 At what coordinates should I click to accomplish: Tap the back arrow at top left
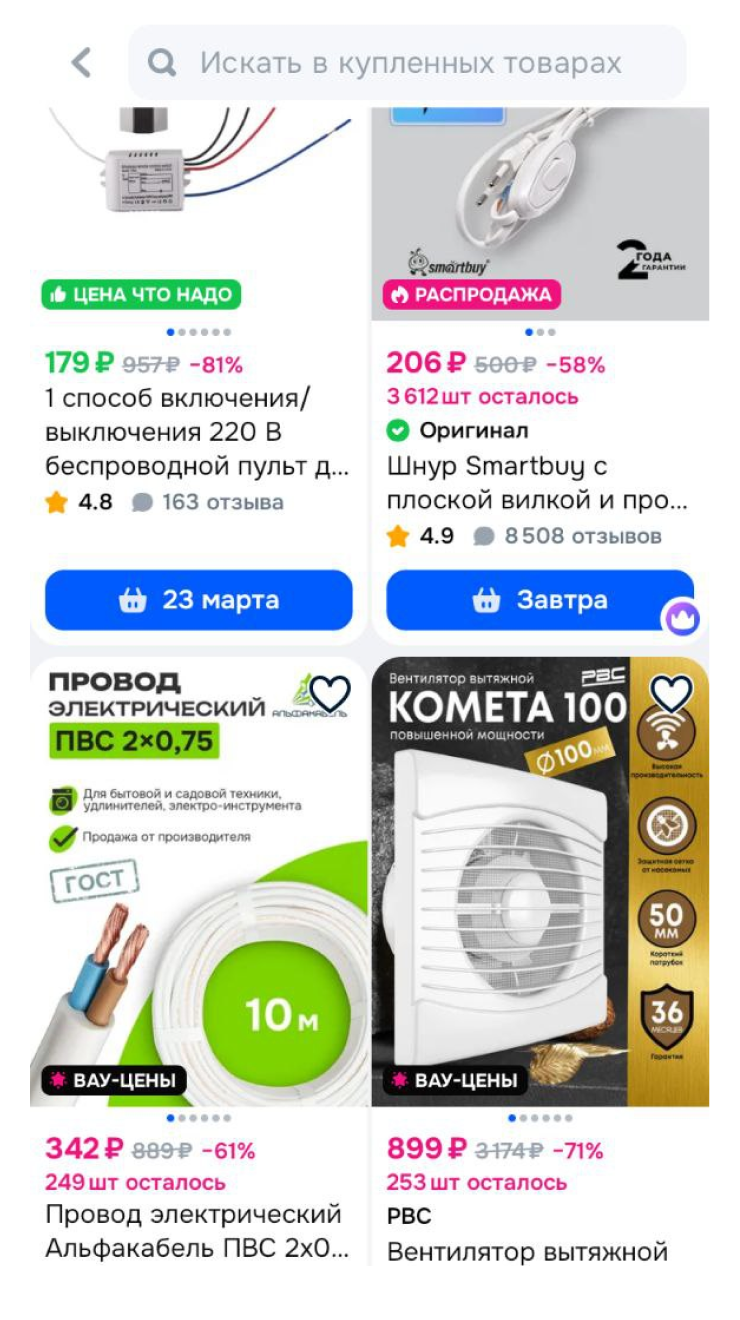coord(79,62)
